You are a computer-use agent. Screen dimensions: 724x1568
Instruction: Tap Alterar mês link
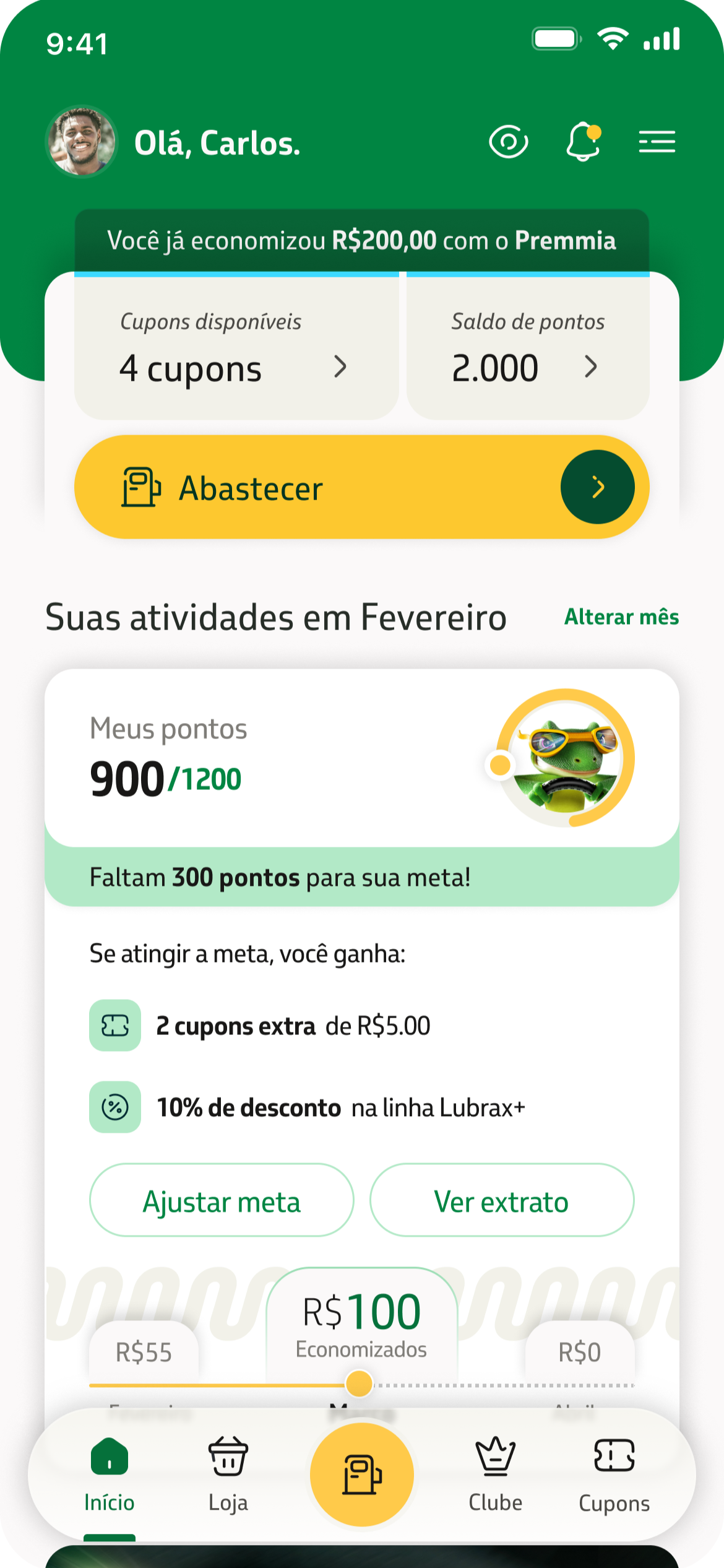point(621,617)
